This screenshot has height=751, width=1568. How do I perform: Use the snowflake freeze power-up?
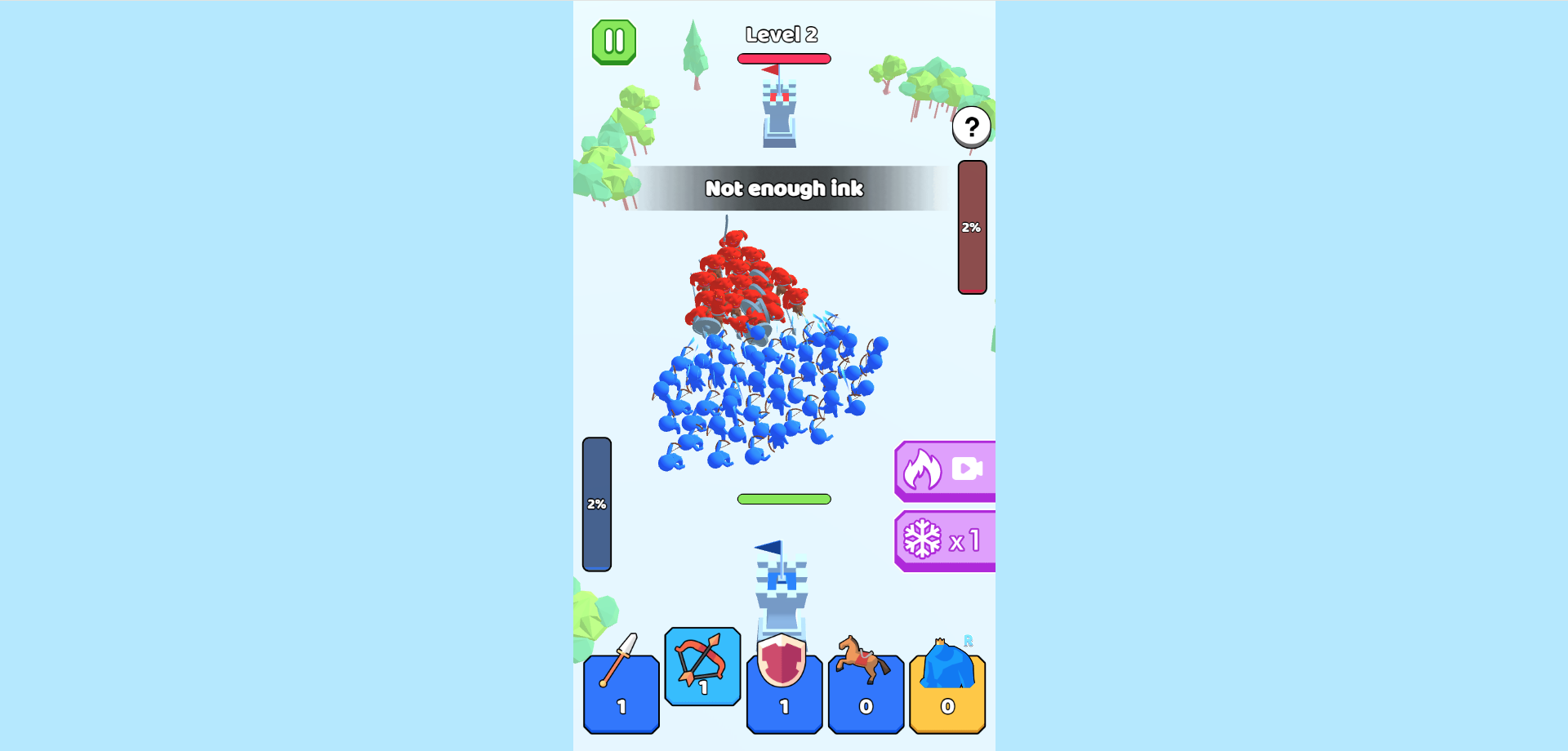945,540
